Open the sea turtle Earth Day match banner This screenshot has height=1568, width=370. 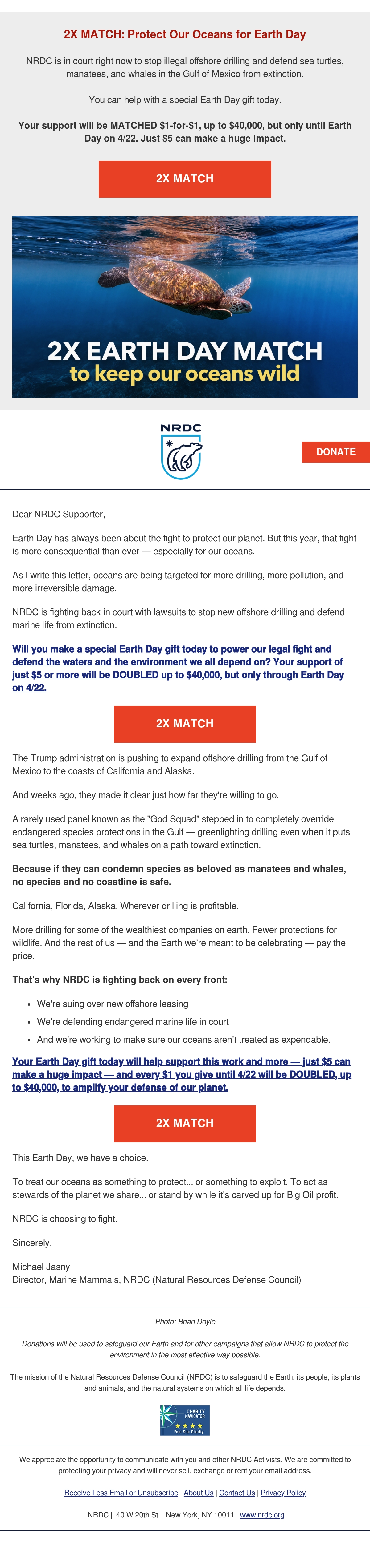click(185, 307)
